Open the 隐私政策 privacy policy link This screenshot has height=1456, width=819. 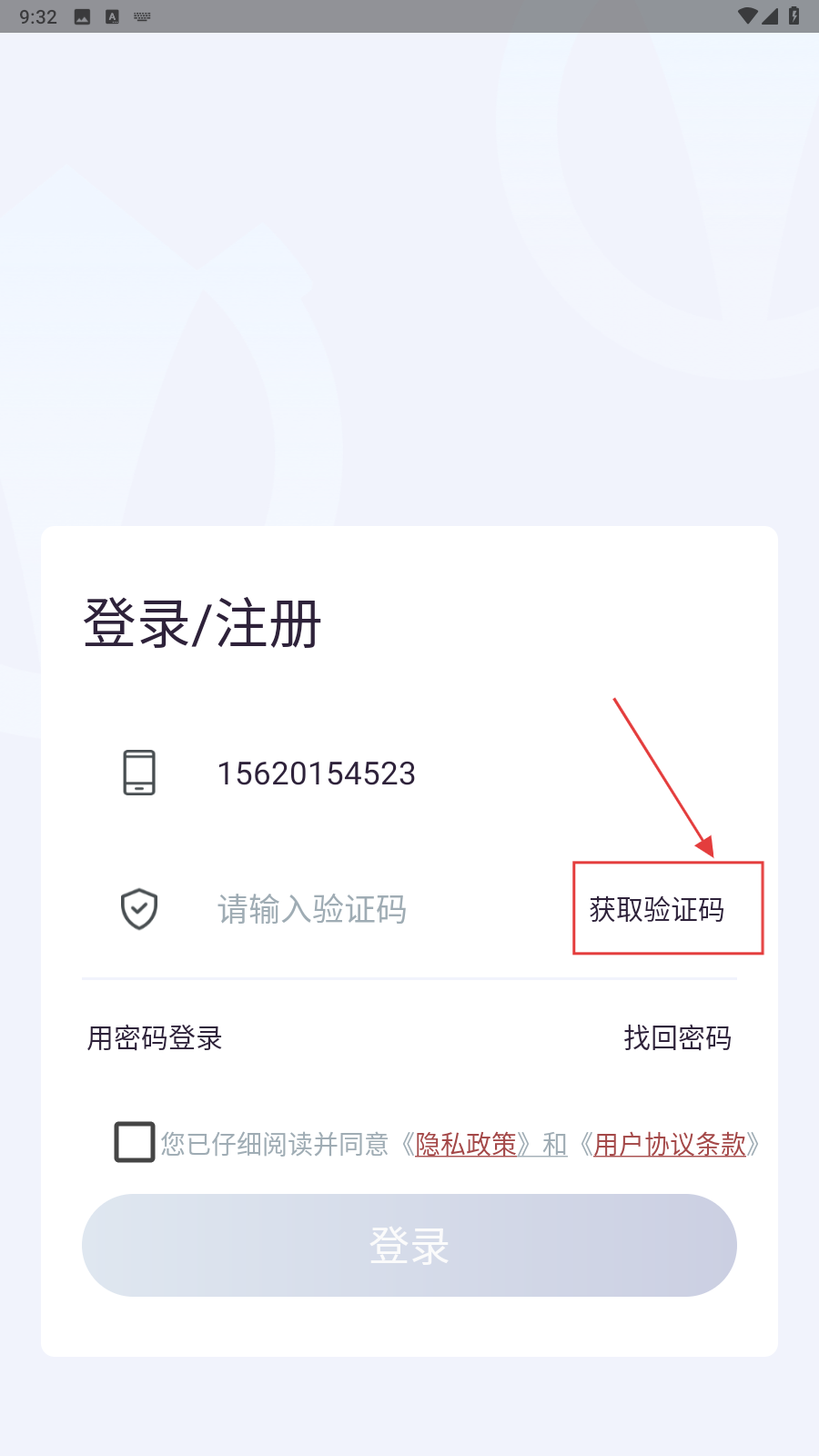tap(466, 1144)
